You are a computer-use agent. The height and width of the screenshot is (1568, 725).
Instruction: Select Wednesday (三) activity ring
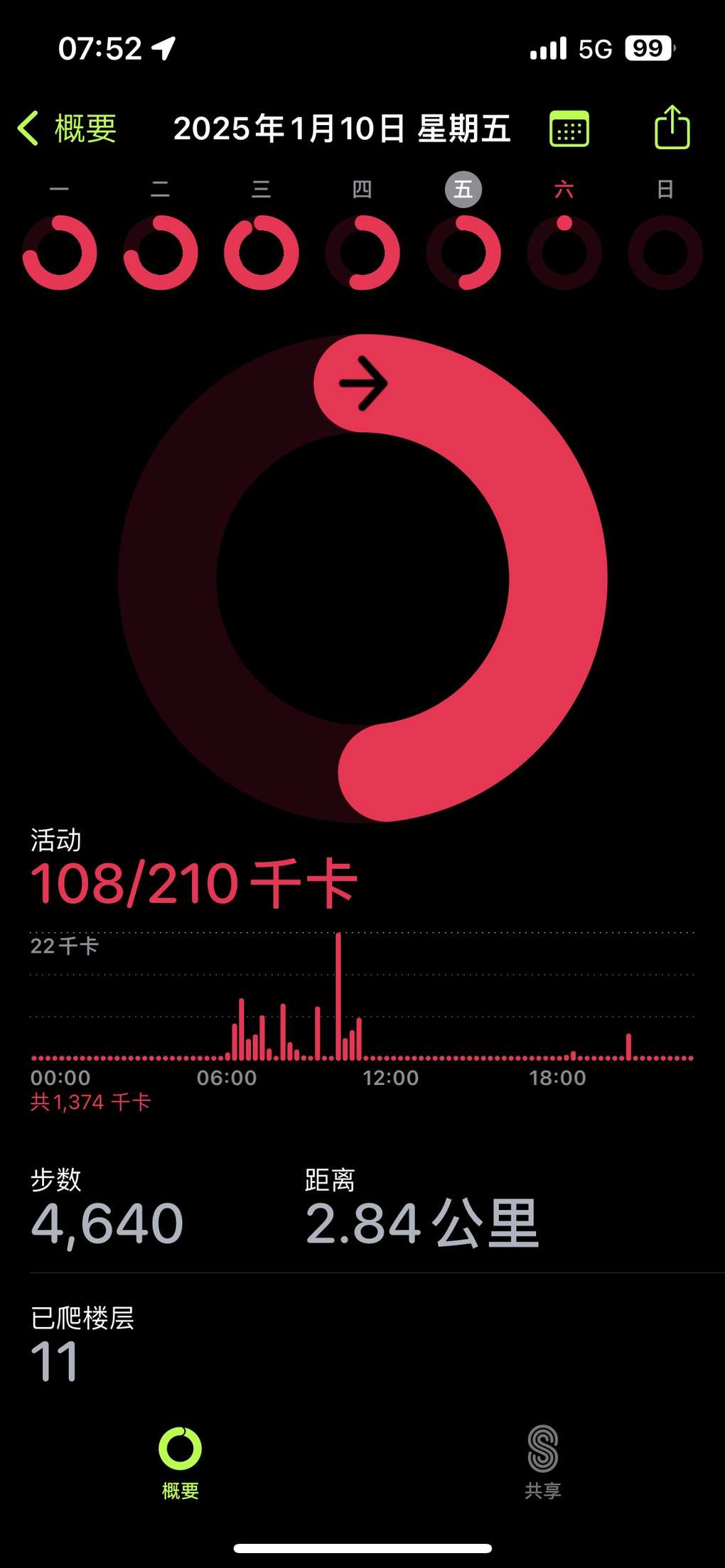click(x=262, y=252)
